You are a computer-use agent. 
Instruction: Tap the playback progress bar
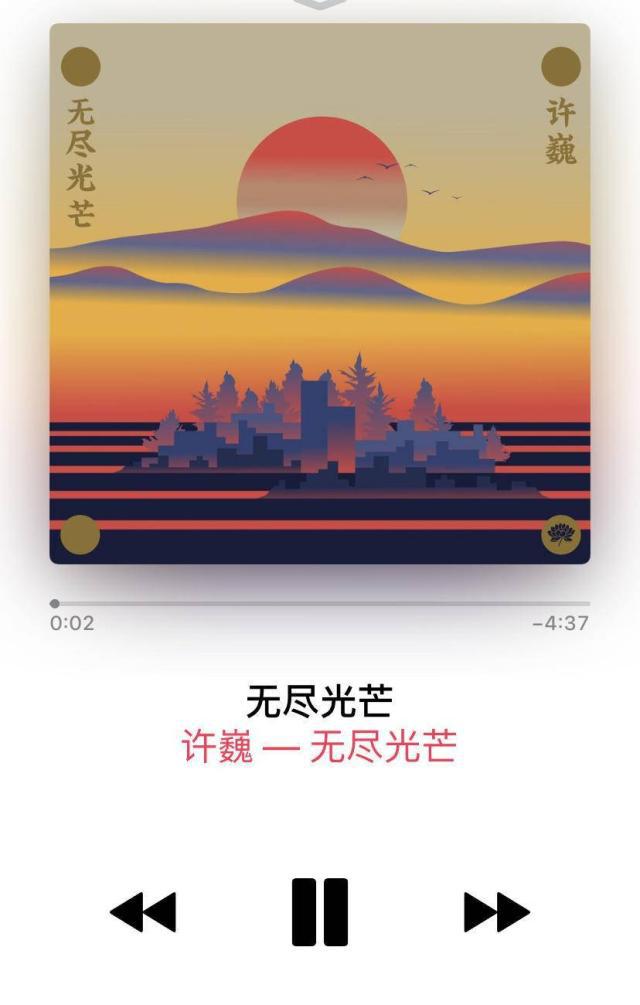[x=320, y=604]
